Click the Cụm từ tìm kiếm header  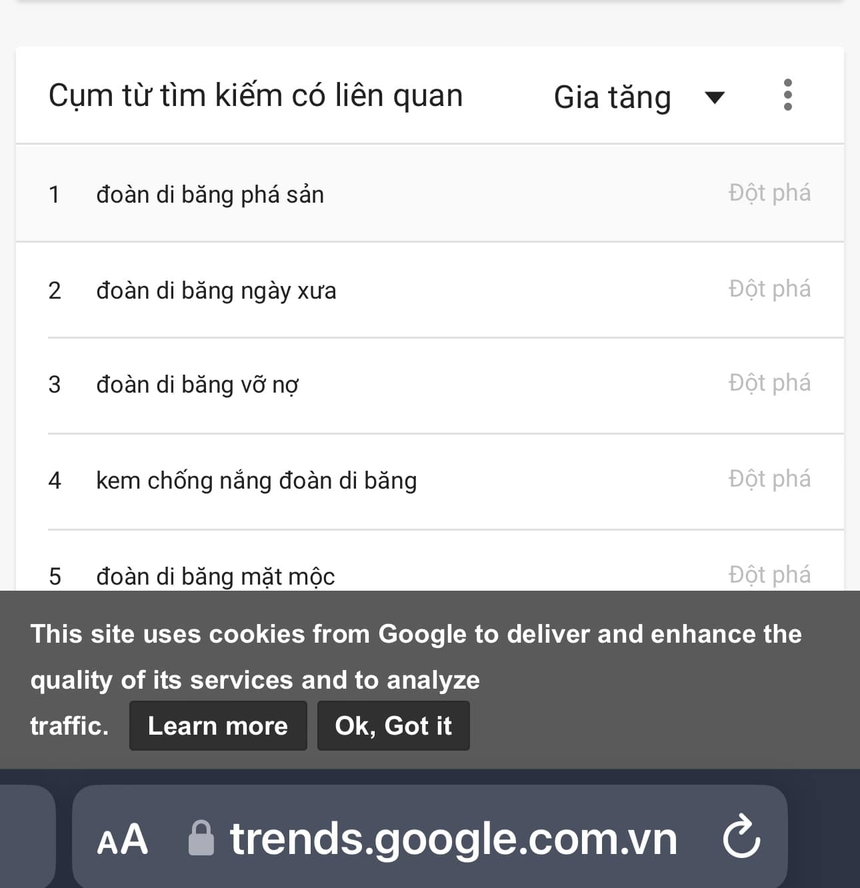click(x=256, y=95)
